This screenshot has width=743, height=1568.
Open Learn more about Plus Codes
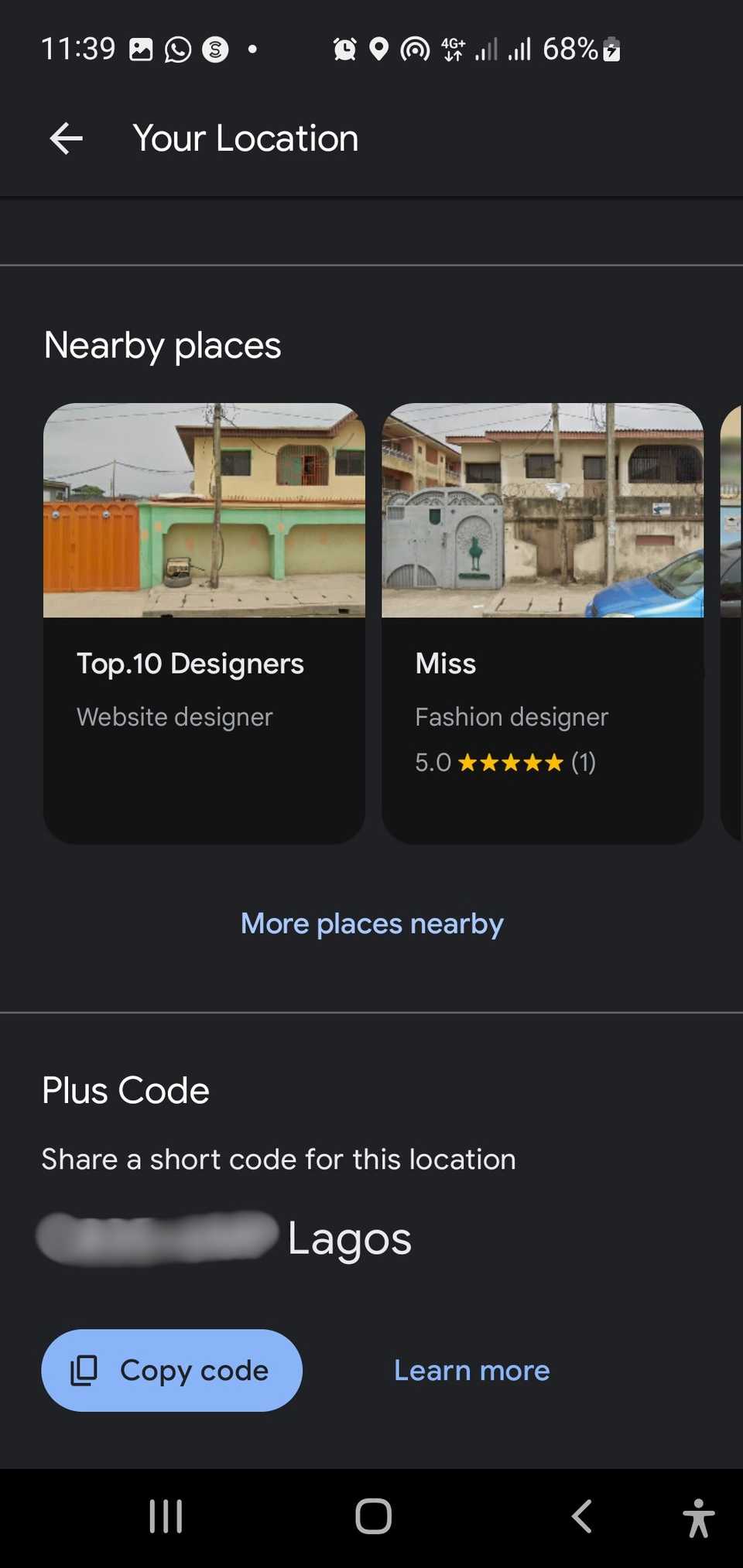[471, 1370]
